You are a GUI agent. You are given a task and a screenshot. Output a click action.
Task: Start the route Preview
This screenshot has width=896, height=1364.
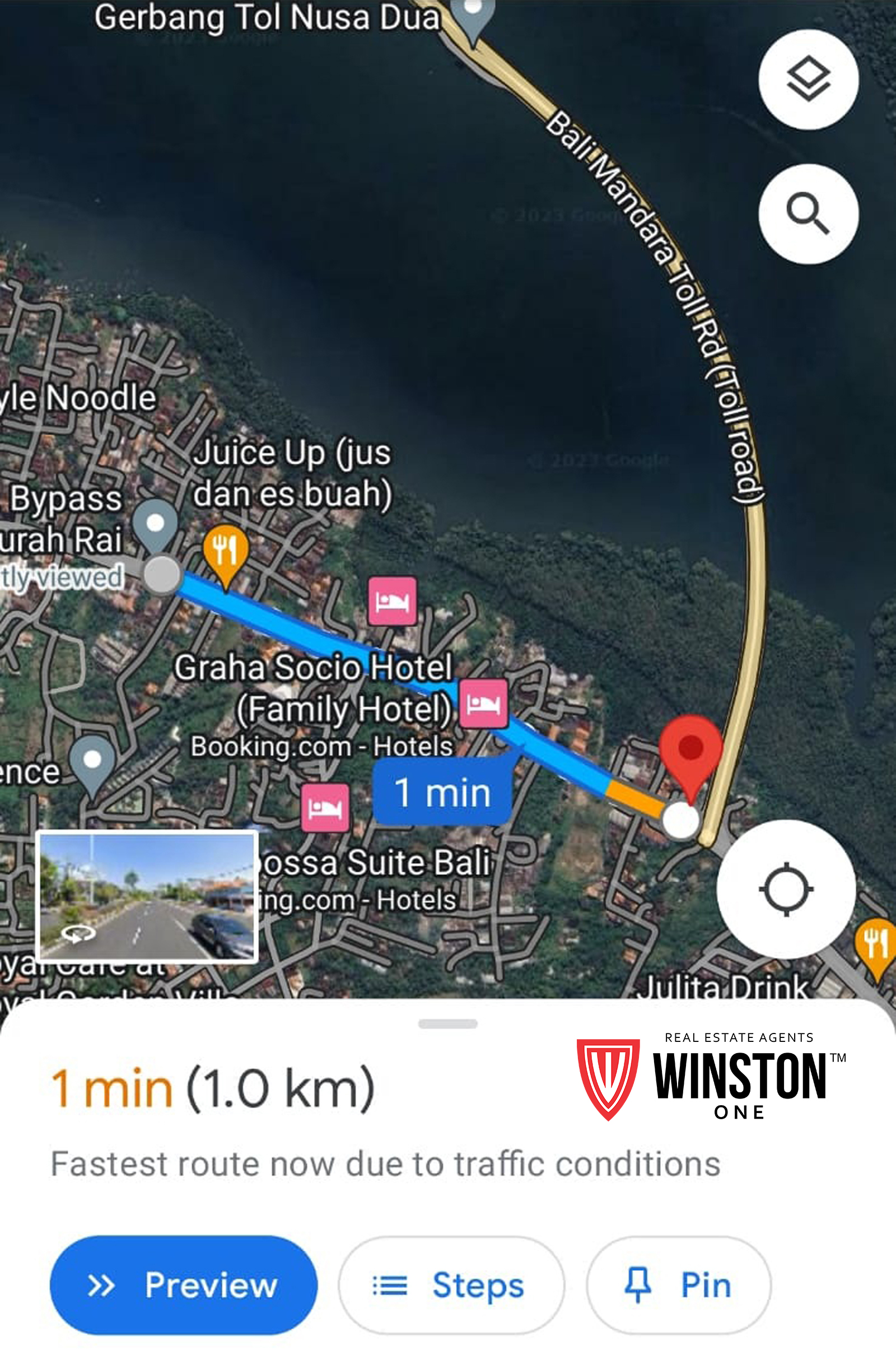point(183,1285)
